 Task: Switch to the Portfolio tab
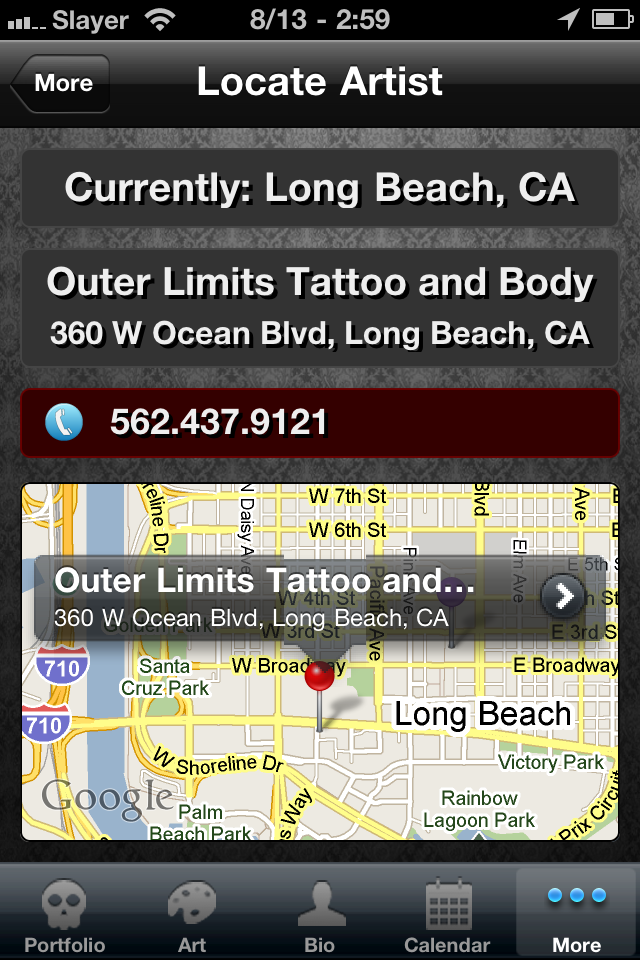click(x=64, y=914)
